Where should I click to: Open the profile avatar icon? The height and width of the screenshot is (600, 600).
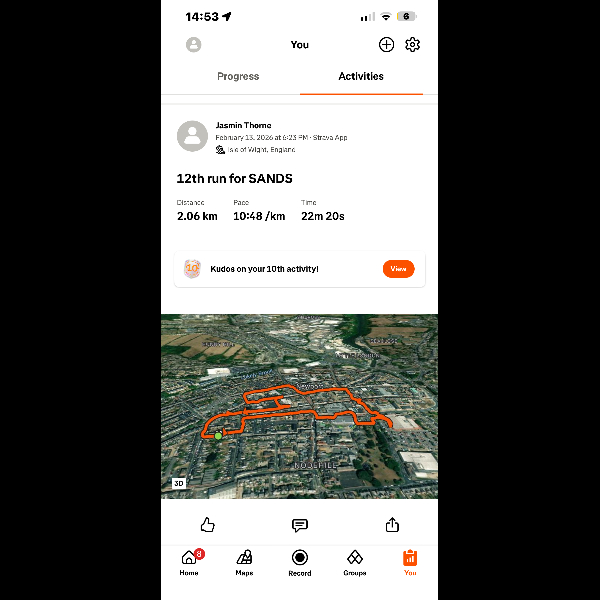coord(194,45)
